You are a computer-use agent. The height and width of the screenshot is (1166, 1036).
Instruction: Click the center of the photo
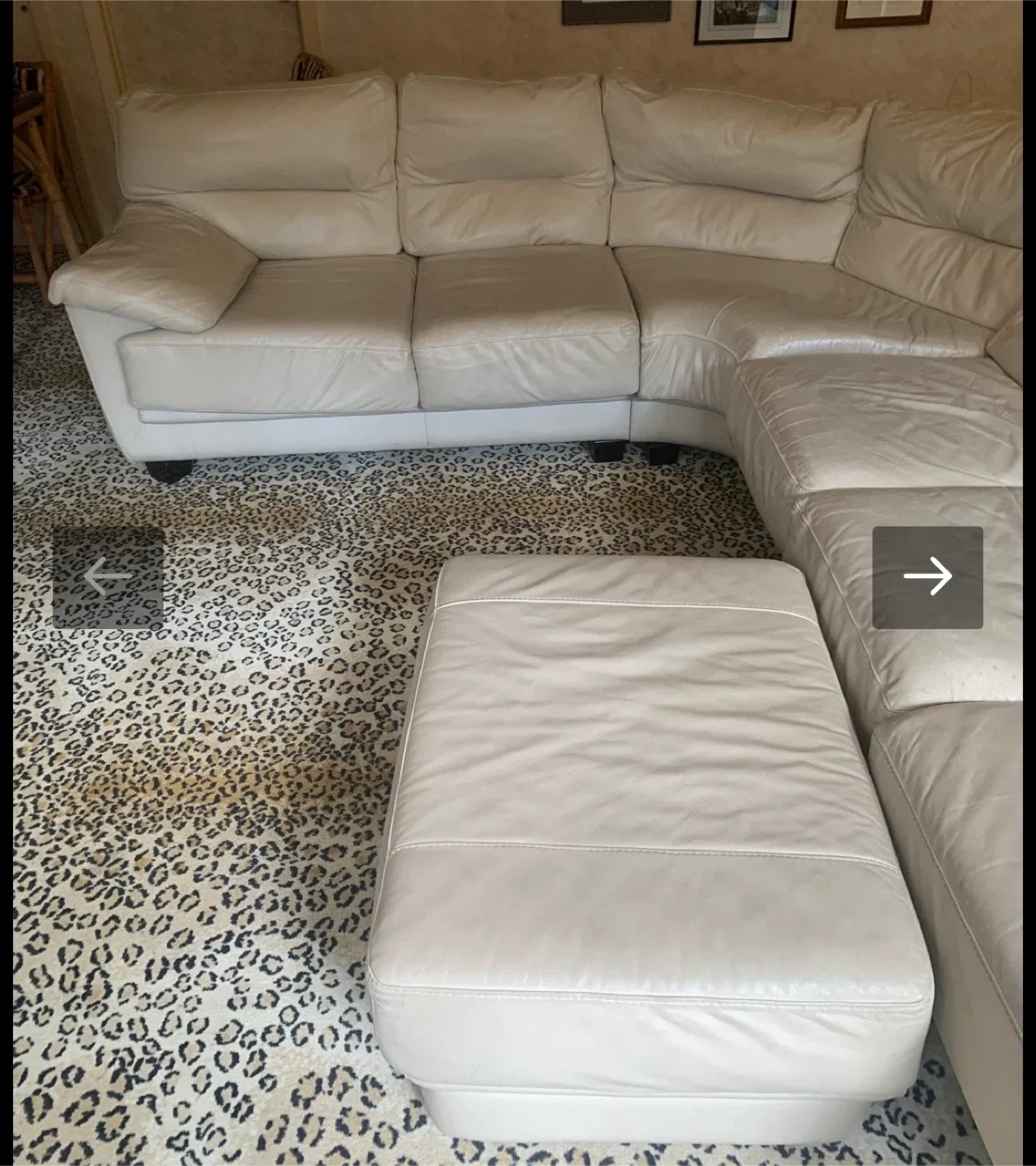(518, 583)
